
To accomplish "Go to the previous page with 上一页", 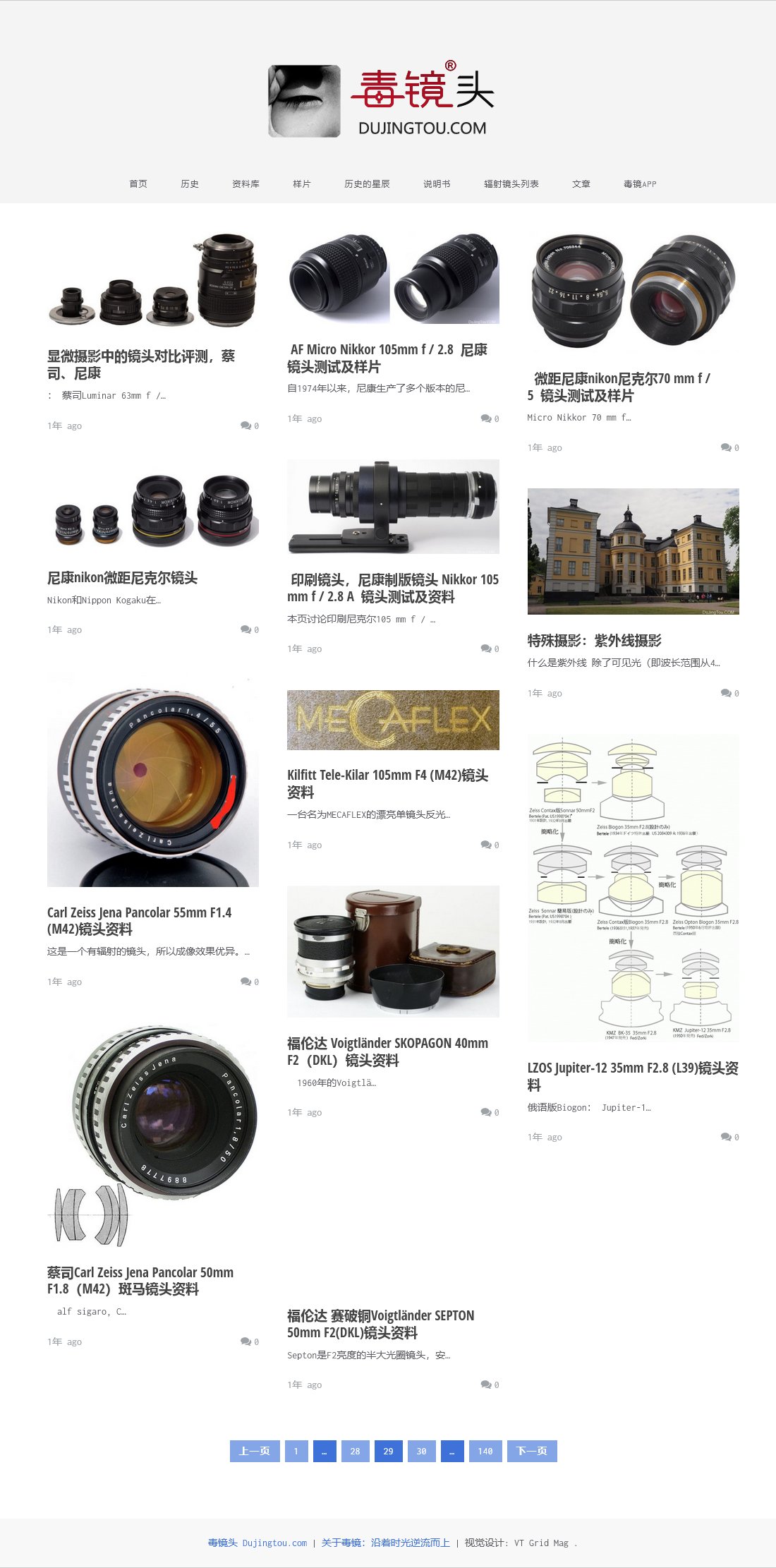I will tap(255, 1451).
